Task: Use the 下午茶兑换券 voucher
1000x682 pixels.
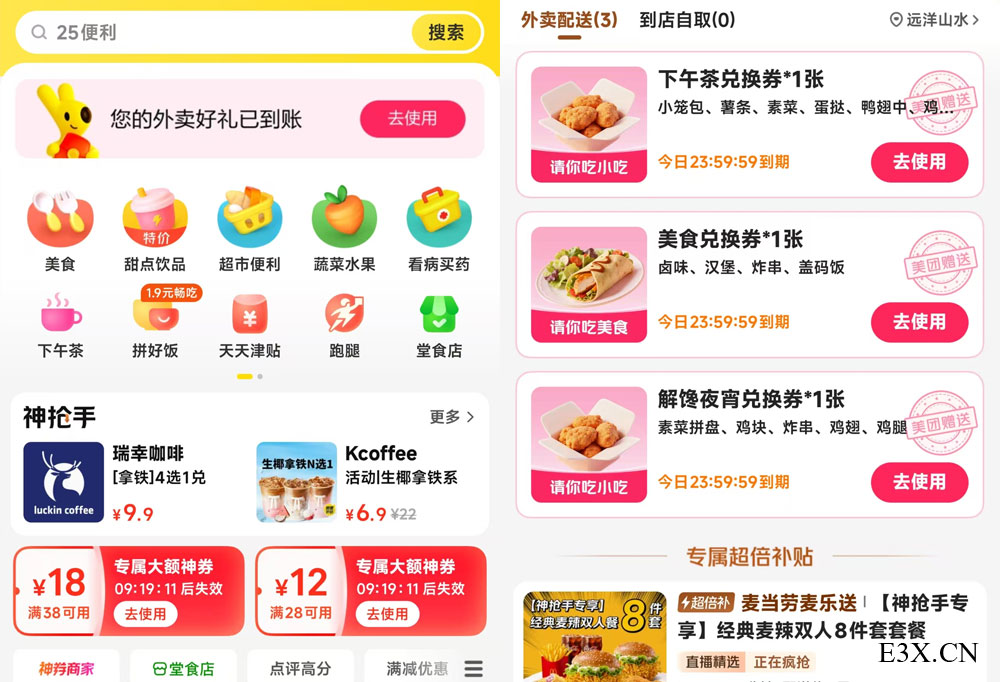Action: [x=919, y=162]
